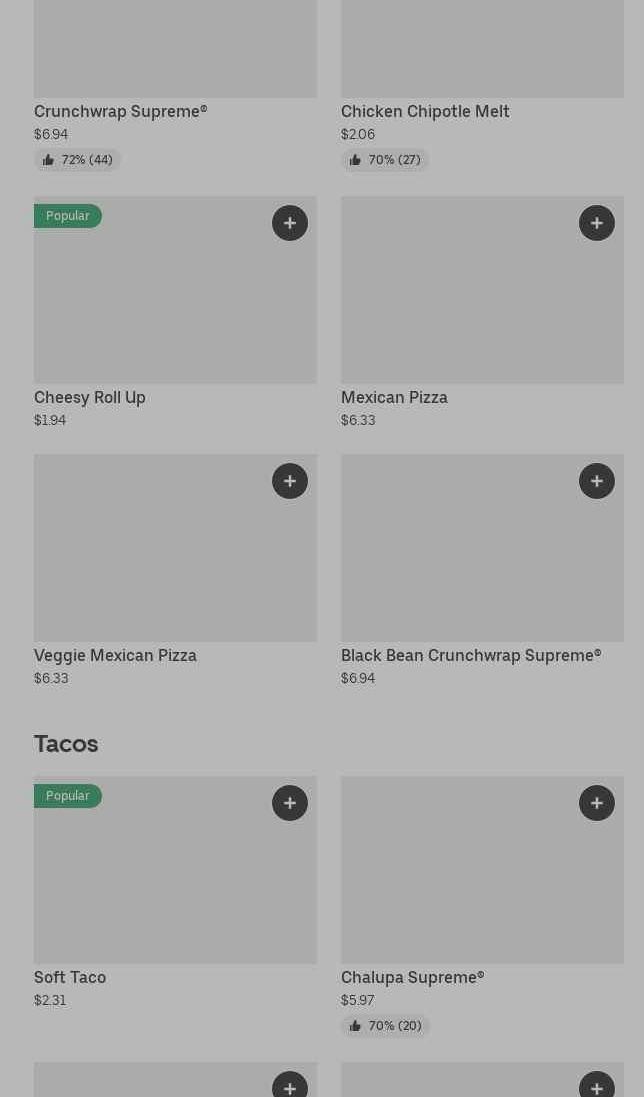This screenshot has width=644, height=1097.
Task: Open the Soft Taco item page
Action: (175, 880)
